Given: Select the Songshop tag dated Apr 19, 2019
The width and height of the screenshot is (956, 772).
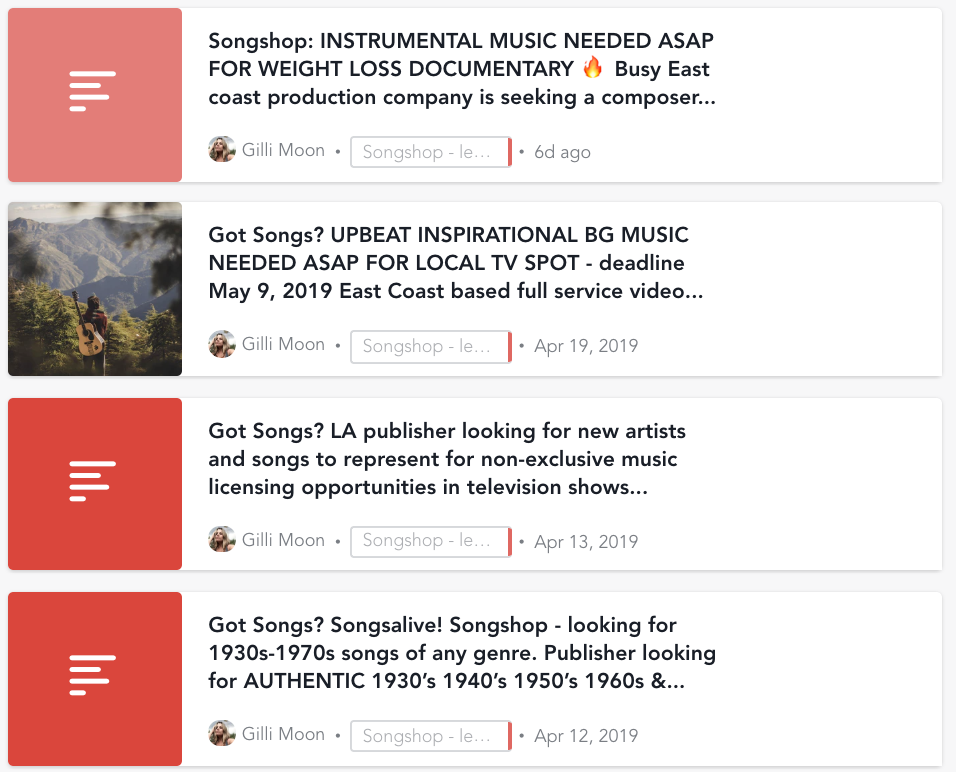Looking at the screenshot, I should coord(429,346).
